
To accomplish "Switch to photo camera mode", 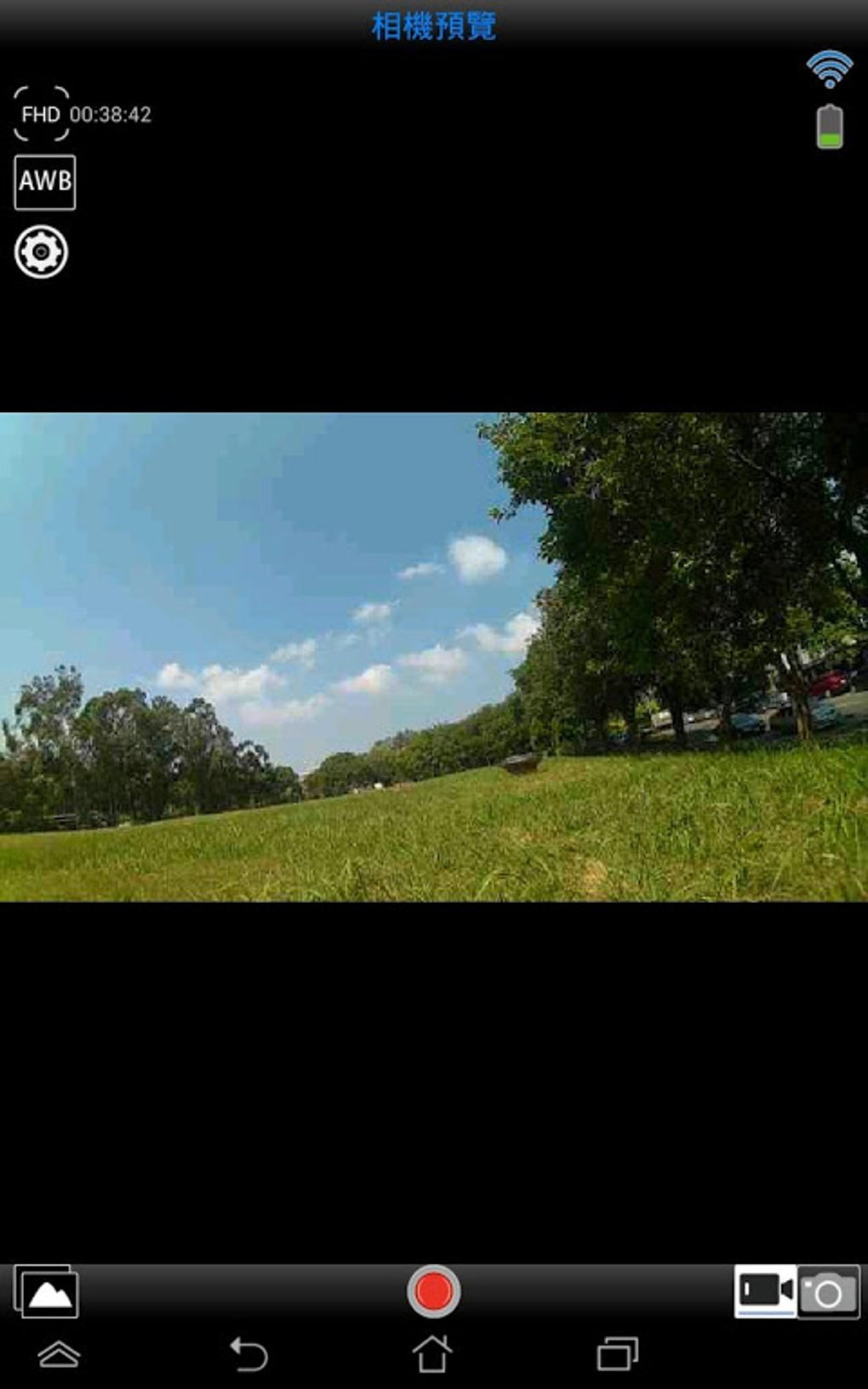I will pos(829,1291).
